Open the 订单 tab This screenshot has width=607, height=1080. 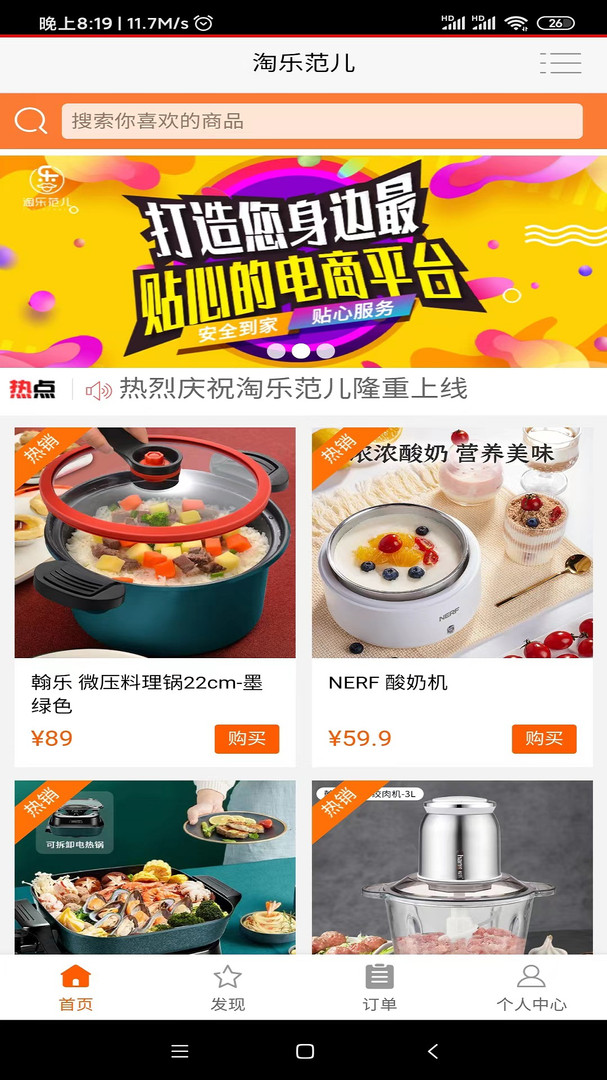click(x=379, y=988)
